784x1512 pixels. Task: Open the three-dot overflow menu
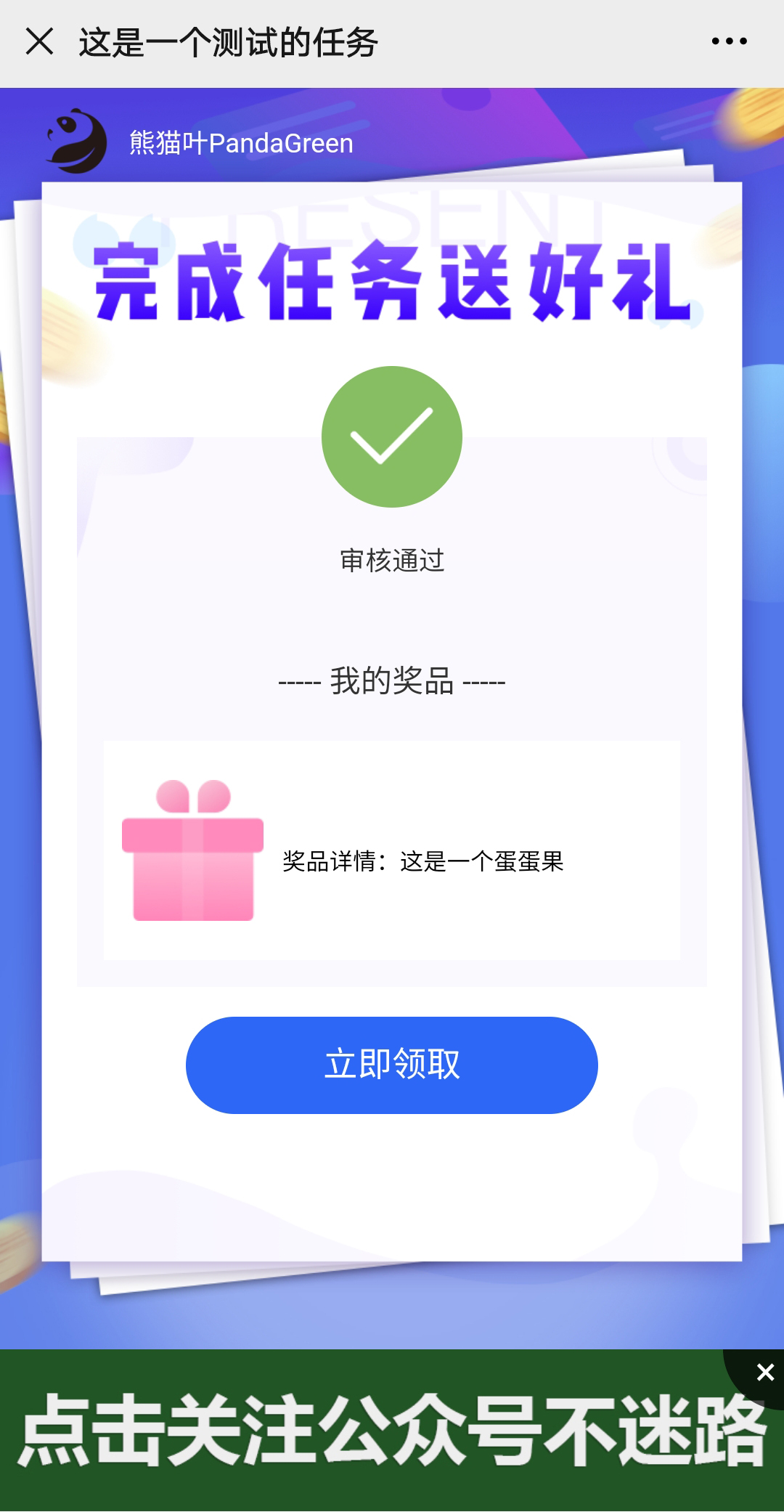(x=729, y=41)
